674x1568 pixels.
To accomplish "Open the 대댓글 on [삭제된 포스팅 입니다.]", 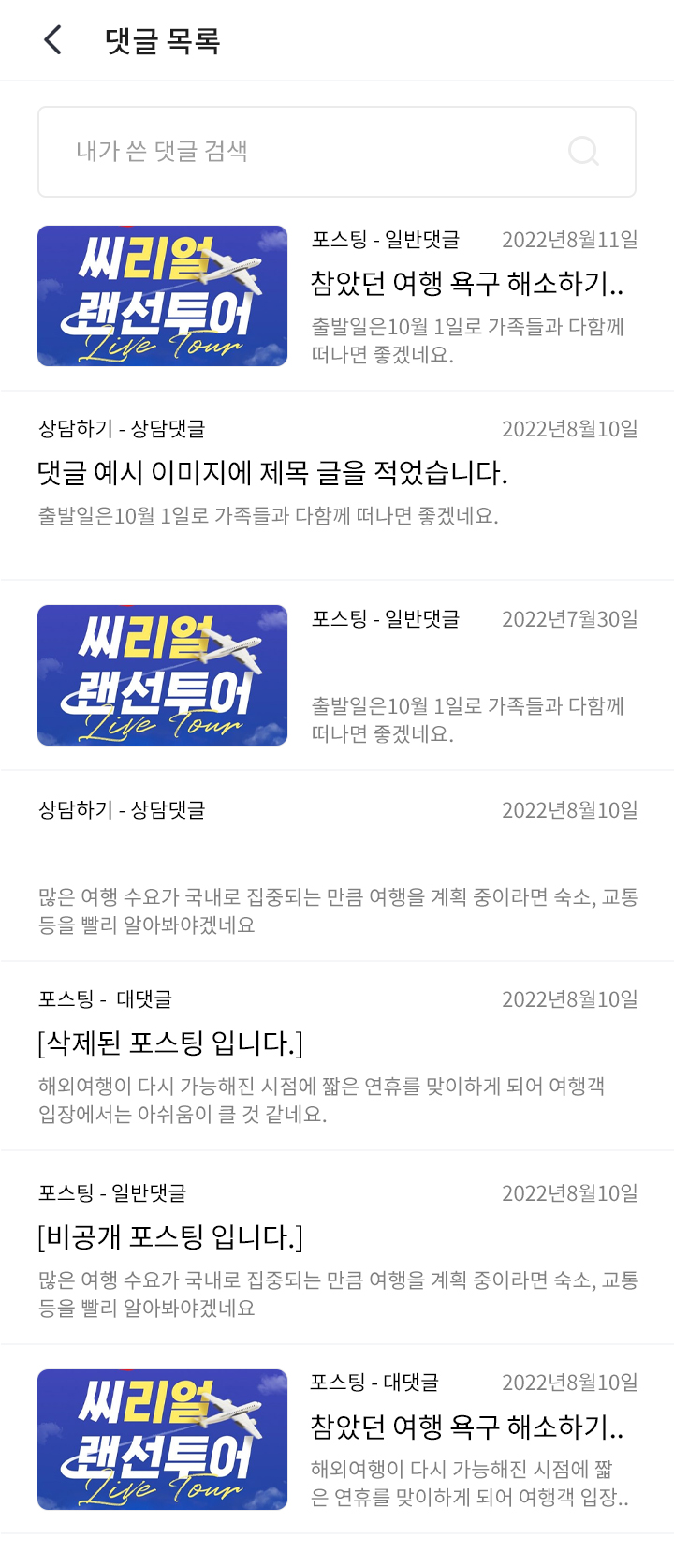I will click(x=337, y=1056).
